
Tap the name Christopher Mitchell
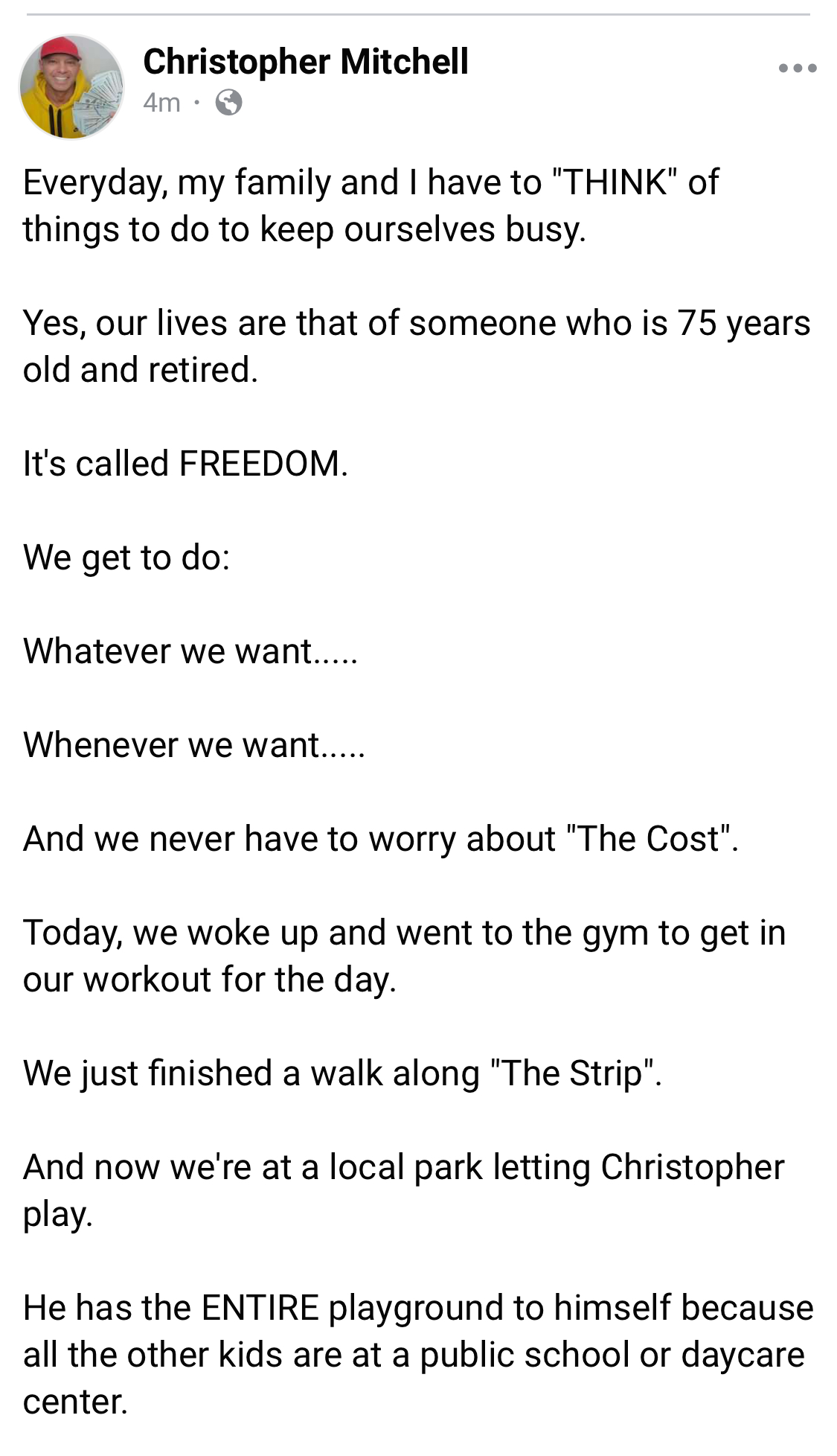[306, 61]
